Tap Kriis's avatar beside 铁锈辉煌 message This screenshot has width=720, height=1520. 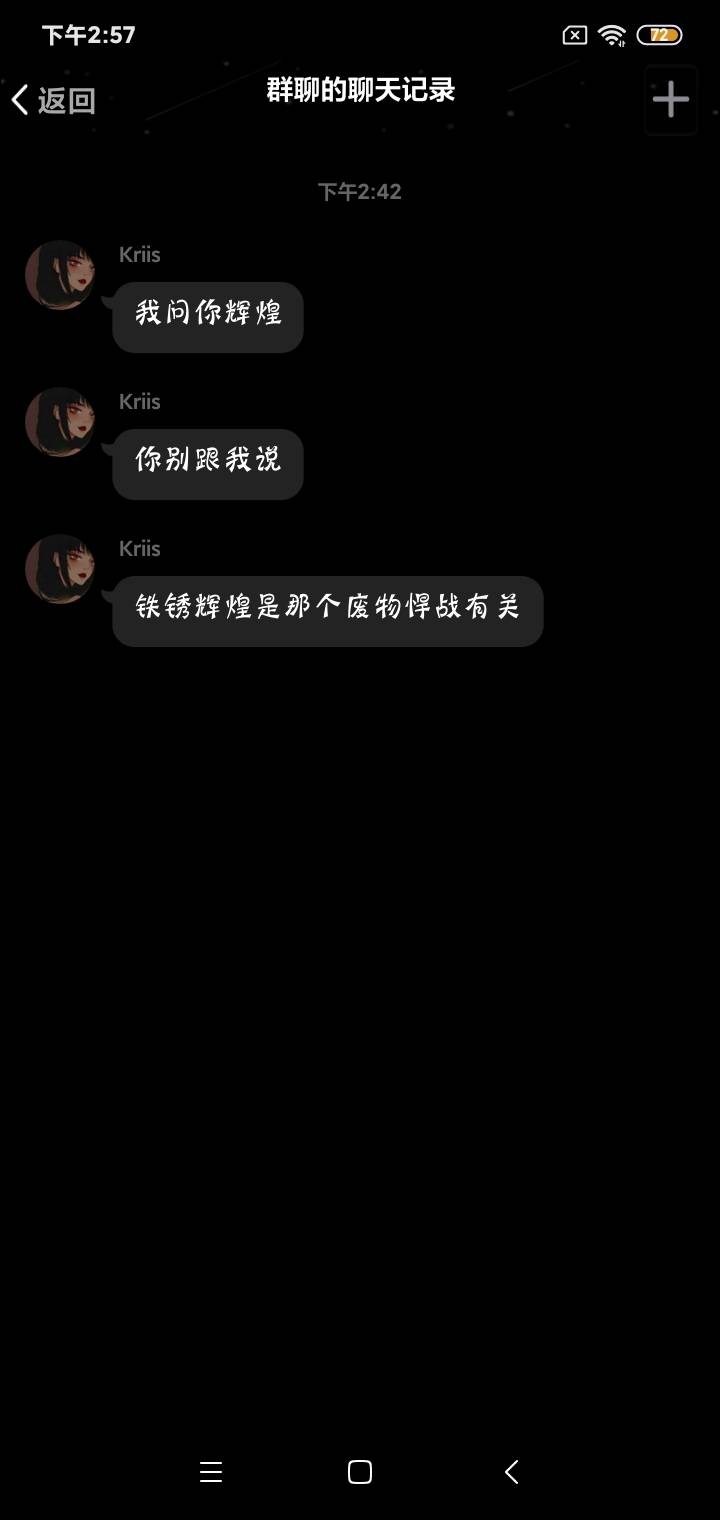[60, 569]
